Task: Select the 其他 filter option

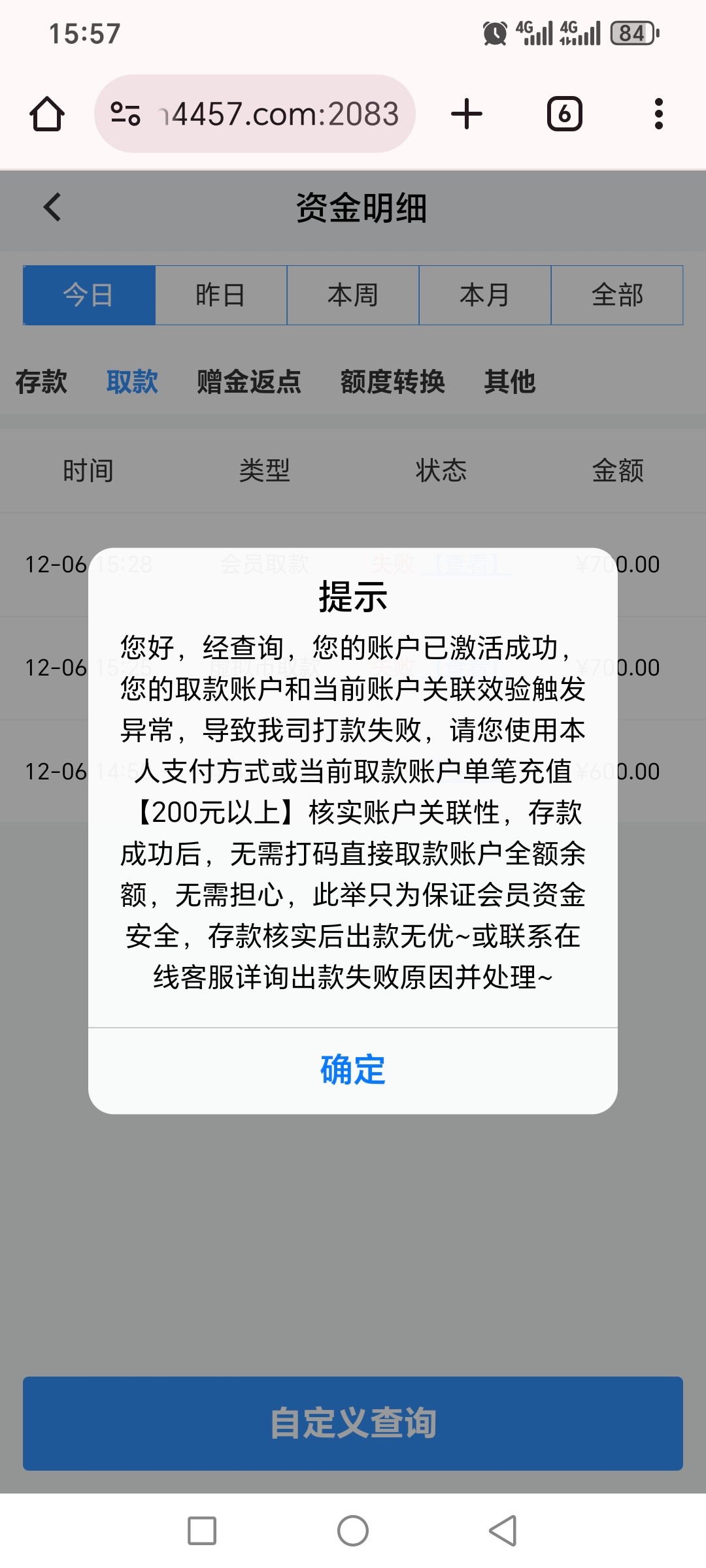Action: coord(509,384)
